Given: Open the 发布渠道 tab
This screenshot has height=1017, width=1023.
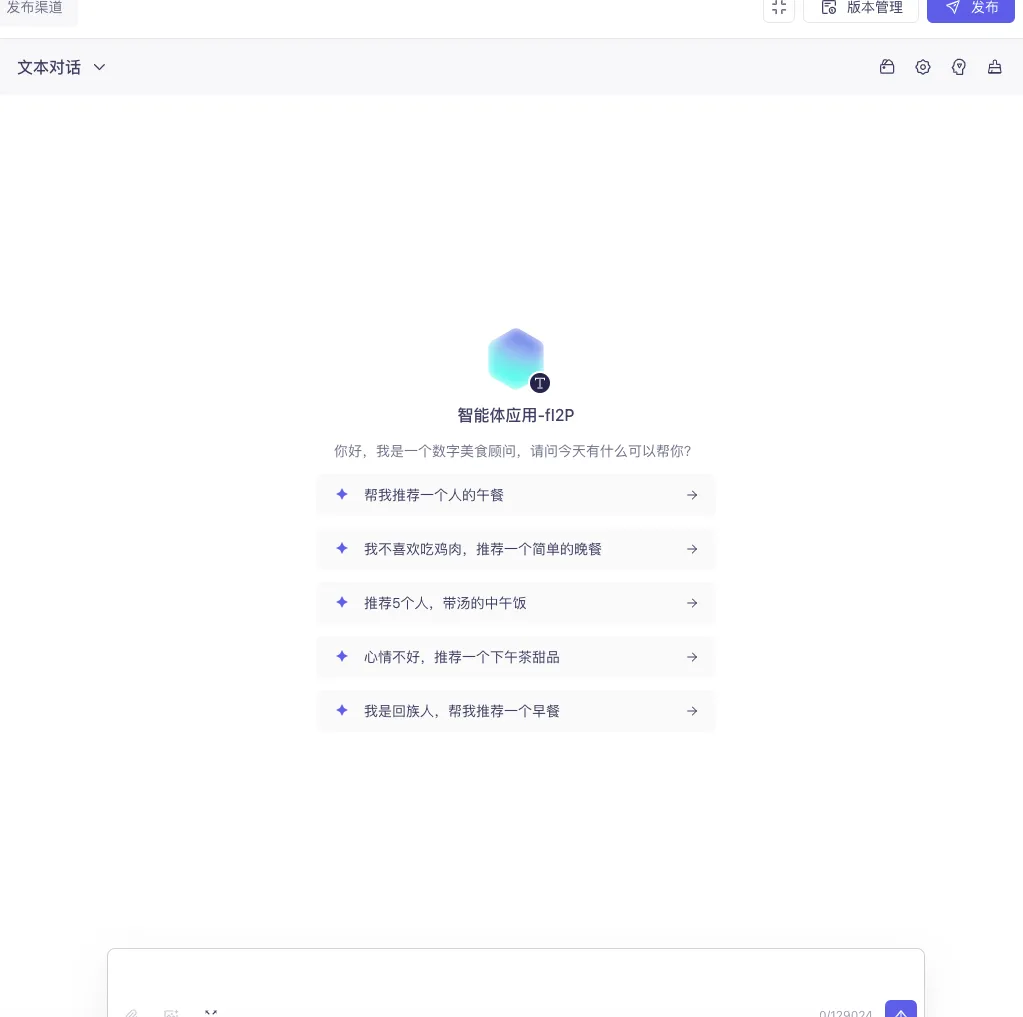Looking at the screenshot, I should 36,8.
